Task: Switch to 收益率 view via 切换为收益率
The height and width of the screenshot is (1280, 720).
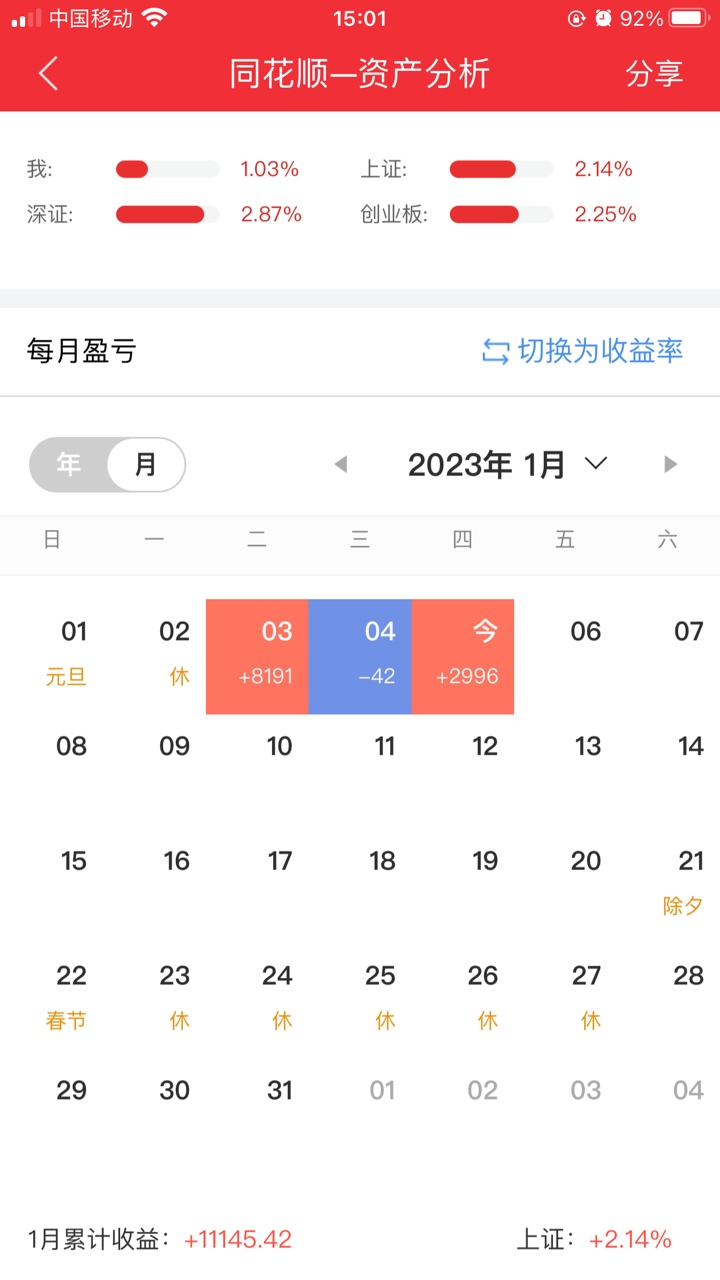Action: (583, 351)
